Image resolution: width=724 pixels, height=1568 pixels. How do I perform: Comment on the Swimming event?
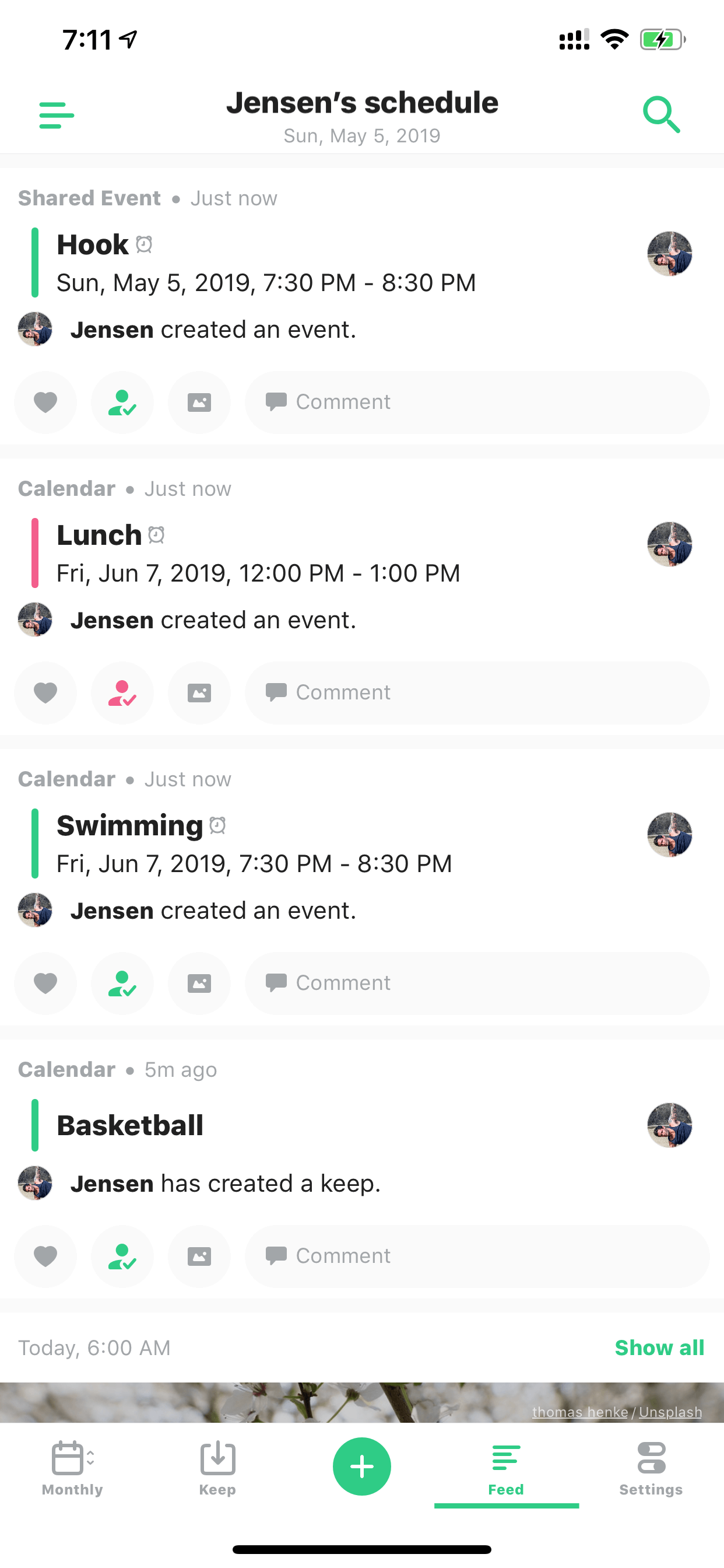(x=477, y=983)
